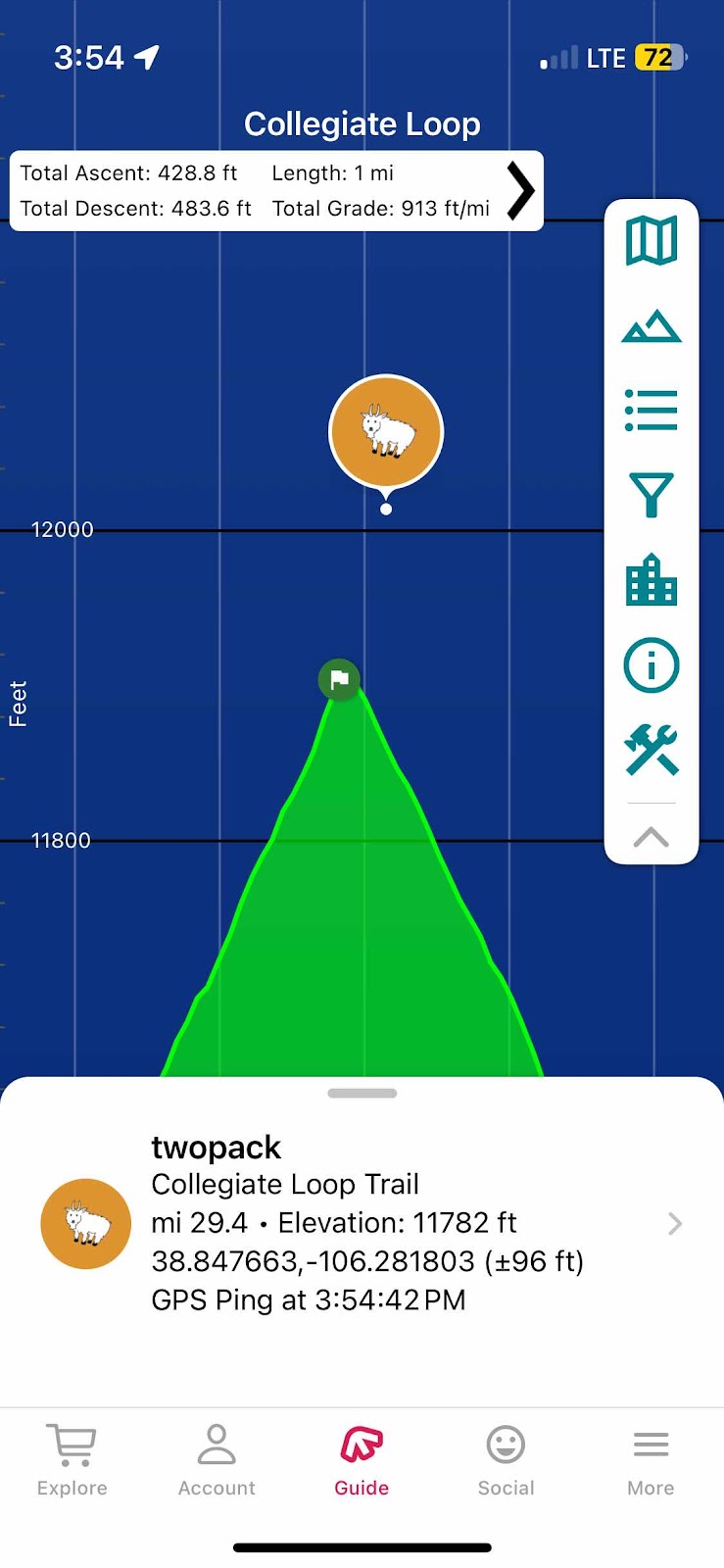The image size is (724, 1568).
Task: Switch to the Account tab
Action: click(217, 1460)
